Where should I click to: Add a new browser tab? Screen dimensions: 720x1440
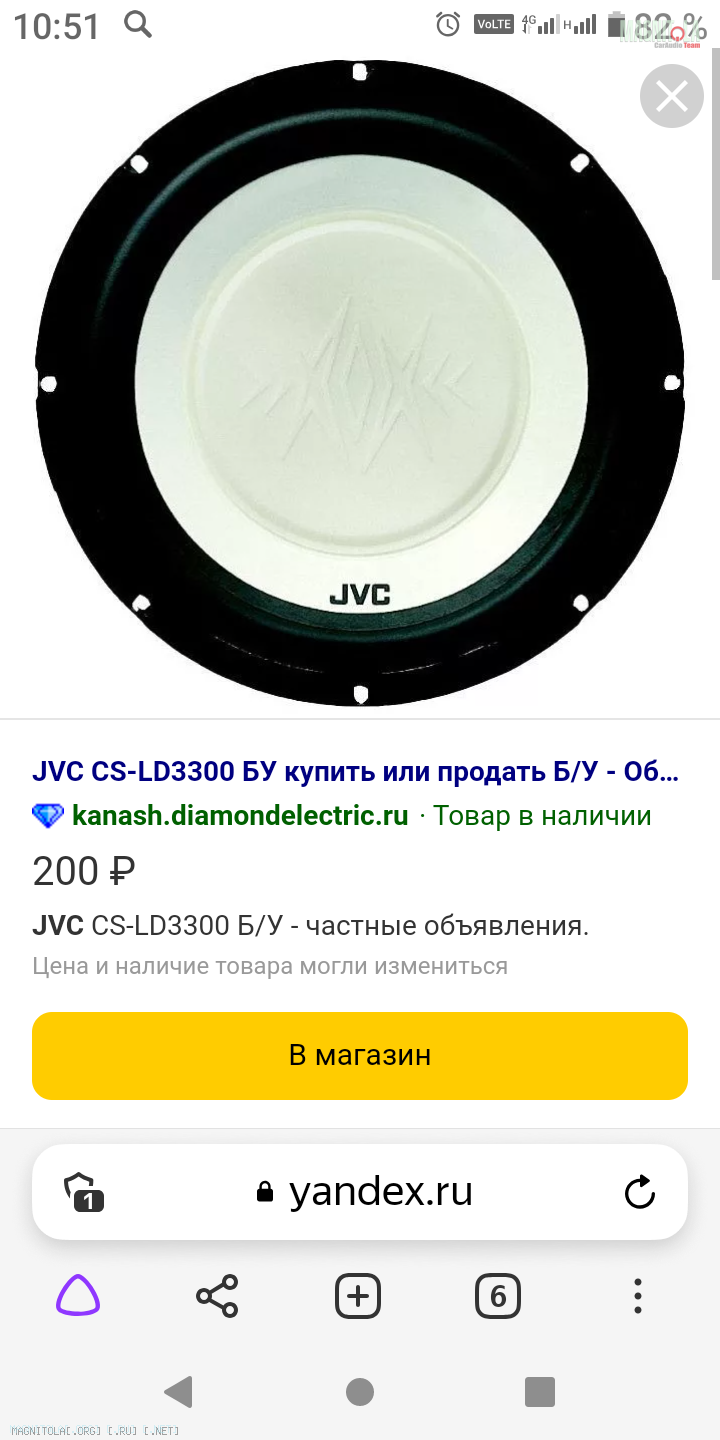(x=358, y=1297)
